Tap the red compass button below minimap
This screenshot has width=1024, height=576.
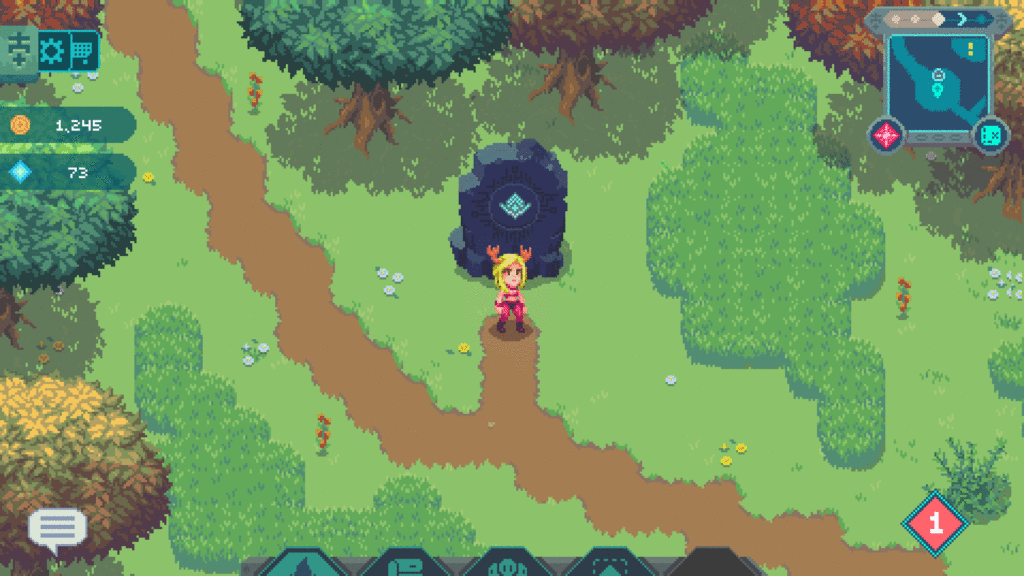coord(888,134)
